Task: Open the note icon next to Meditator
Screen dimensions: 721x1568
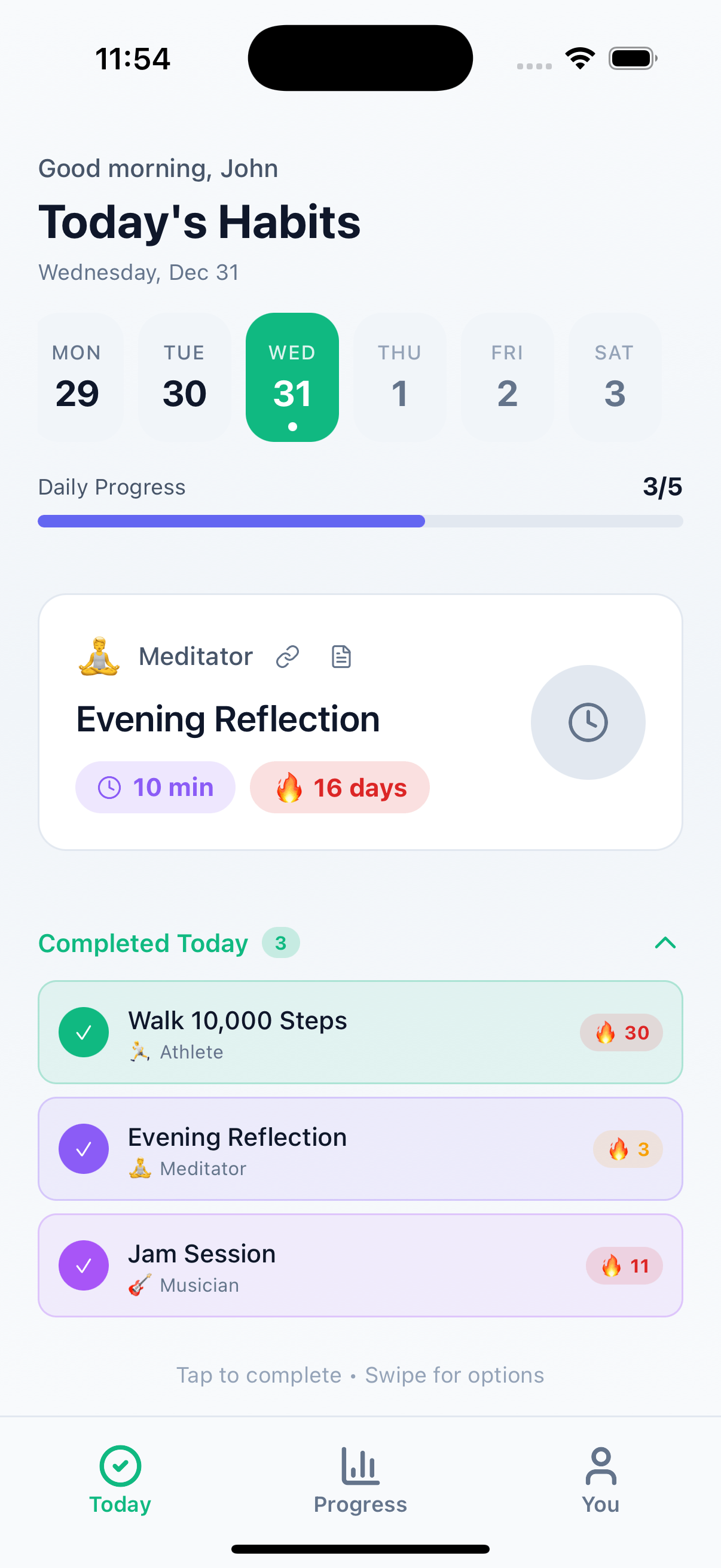Action: (341, 657)
